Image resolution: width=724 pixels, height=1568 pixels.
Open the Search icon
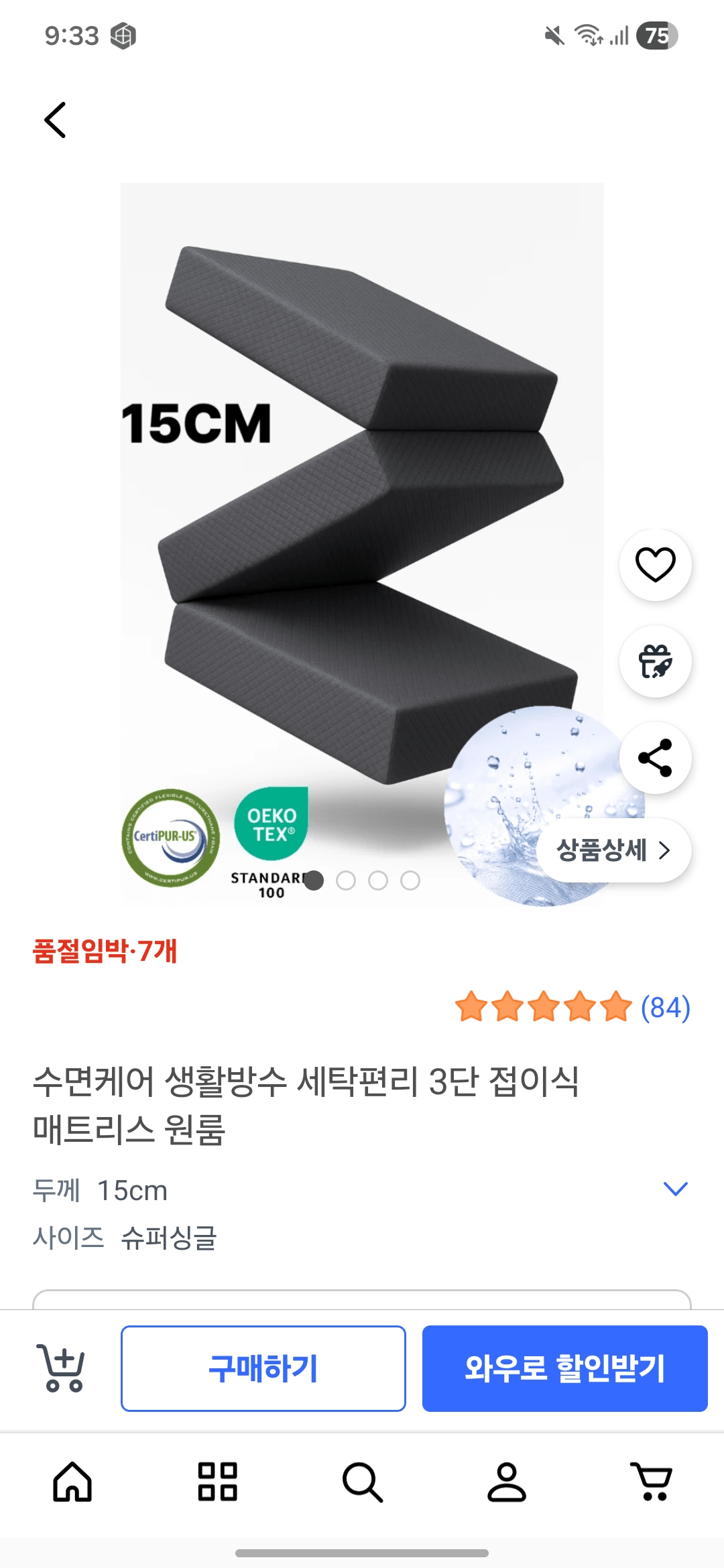362,1482
